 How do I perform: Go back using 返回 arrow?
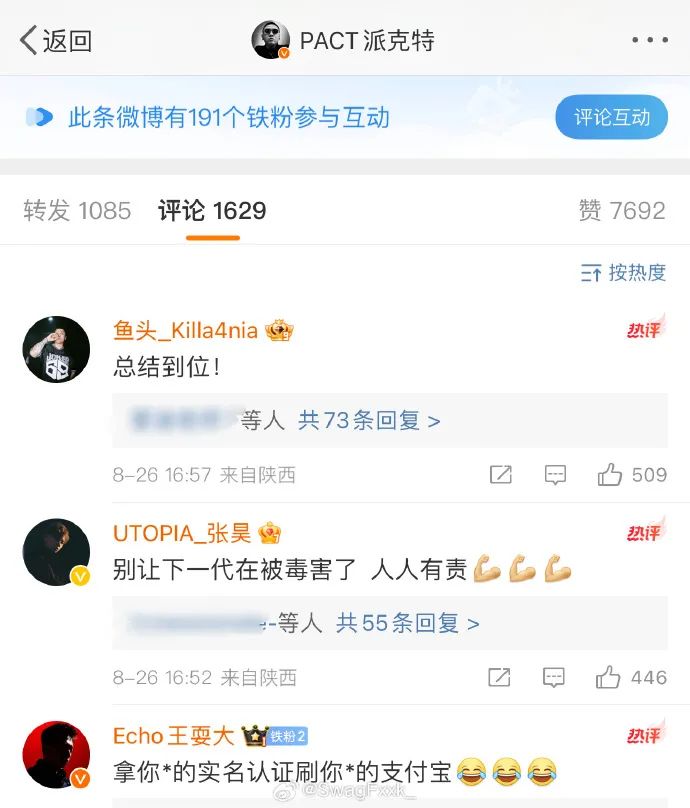pyautogui.click(x=55, y=40)
